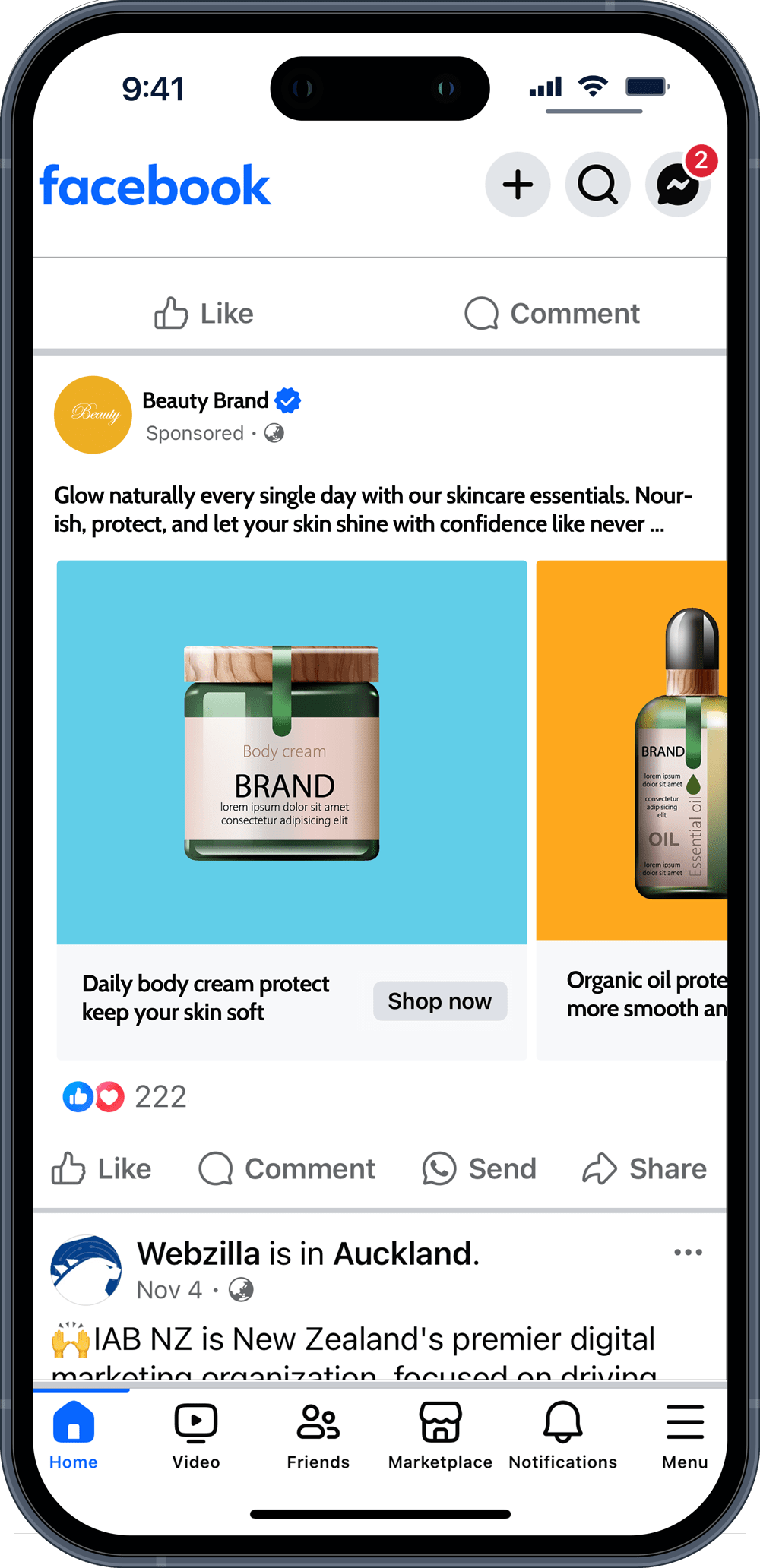The width and height of the screenshot is (760, 1568).
Task: Open the Beauty Brand profile picture
Action: point(93,415)
